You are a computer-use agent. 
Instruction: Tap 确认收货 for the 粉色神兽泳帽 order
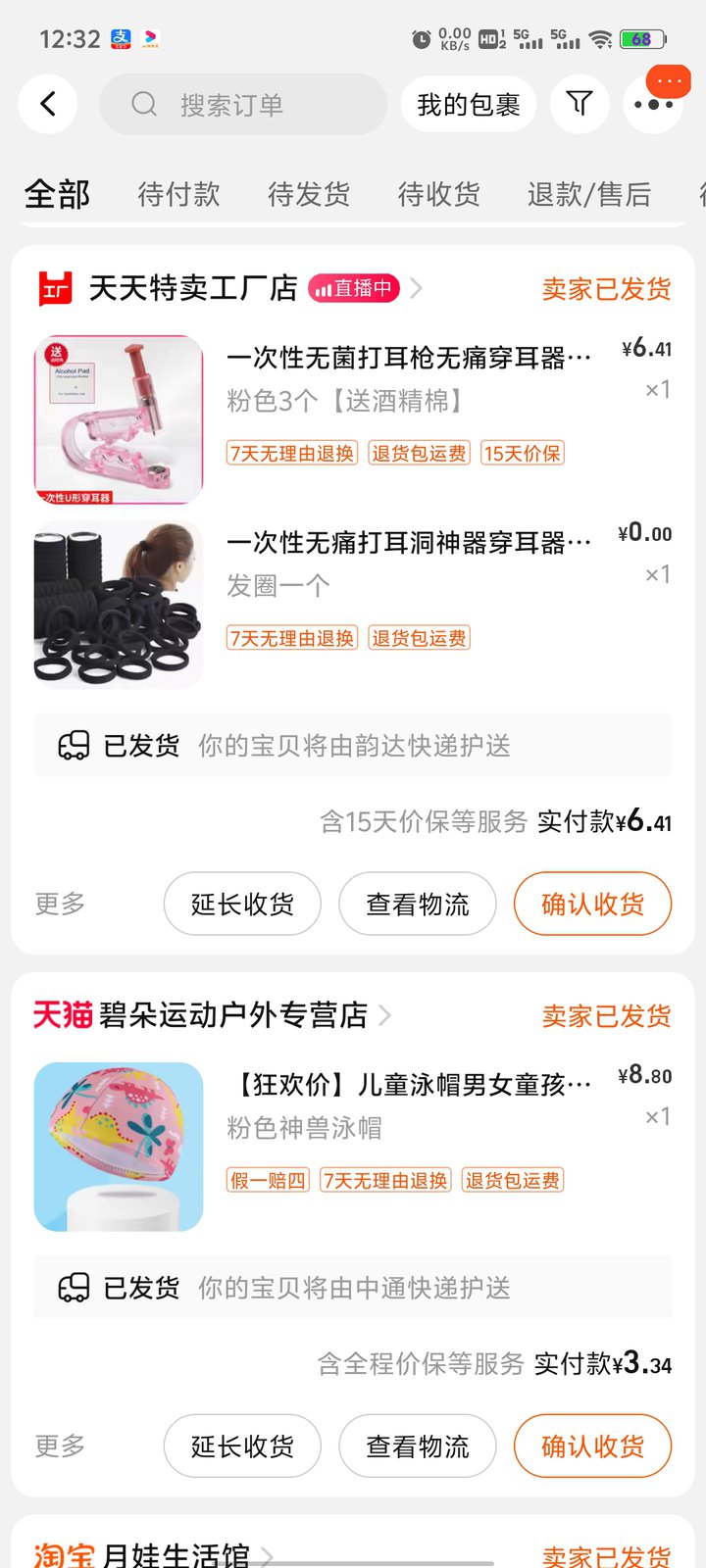592,1445
